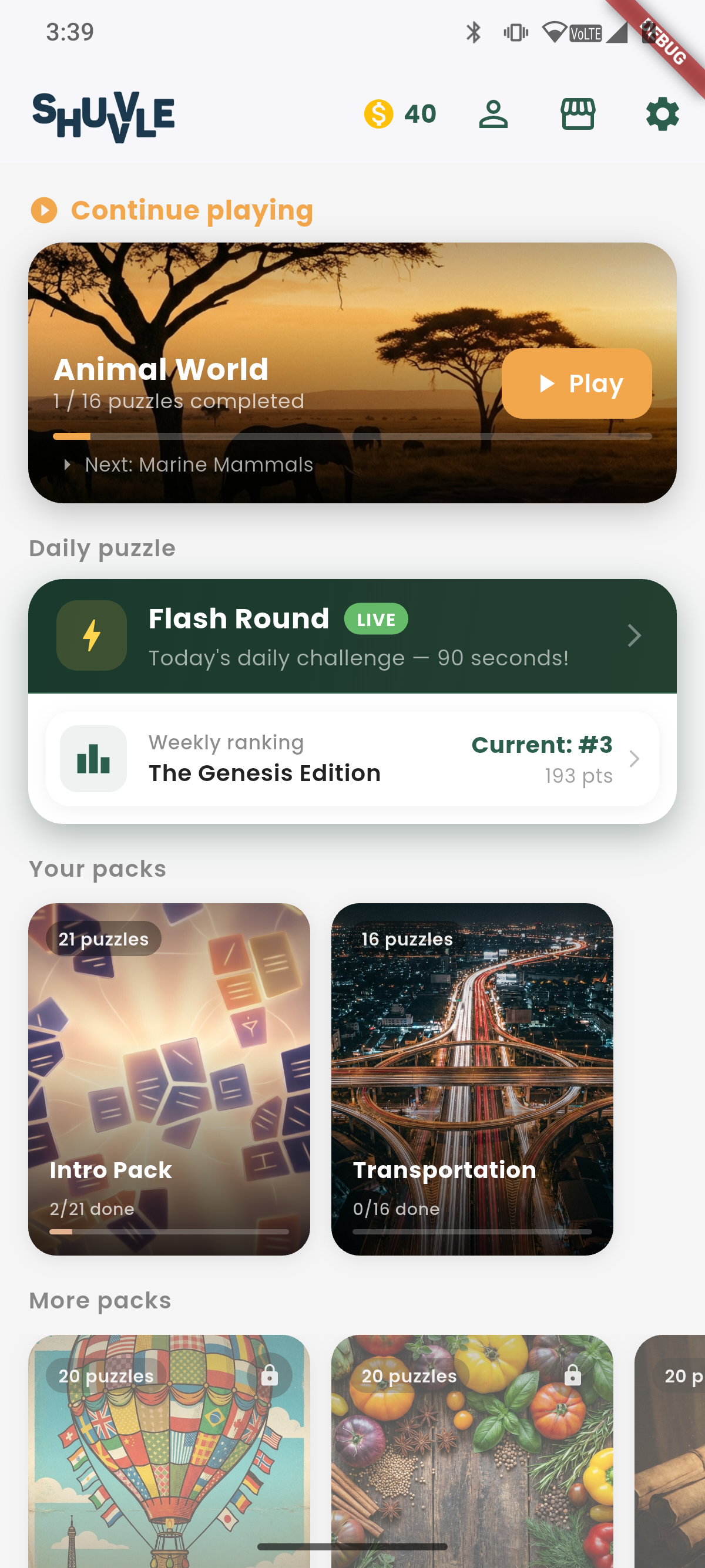This screenshot has height=1568, width=705.
Task: Click the LIVE badge
Action: [376, 618]
